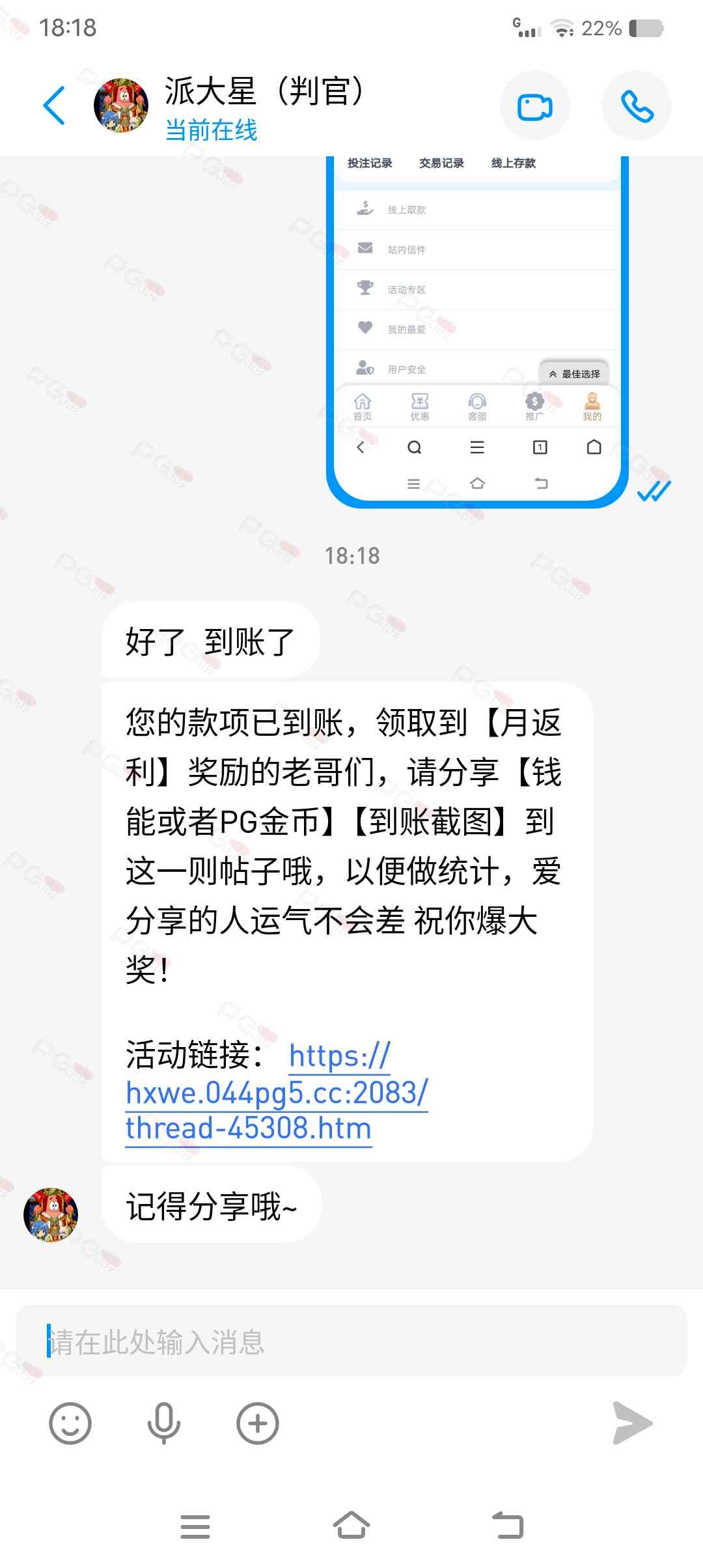
Task: Open the emoji picker
Action: 70,1423
